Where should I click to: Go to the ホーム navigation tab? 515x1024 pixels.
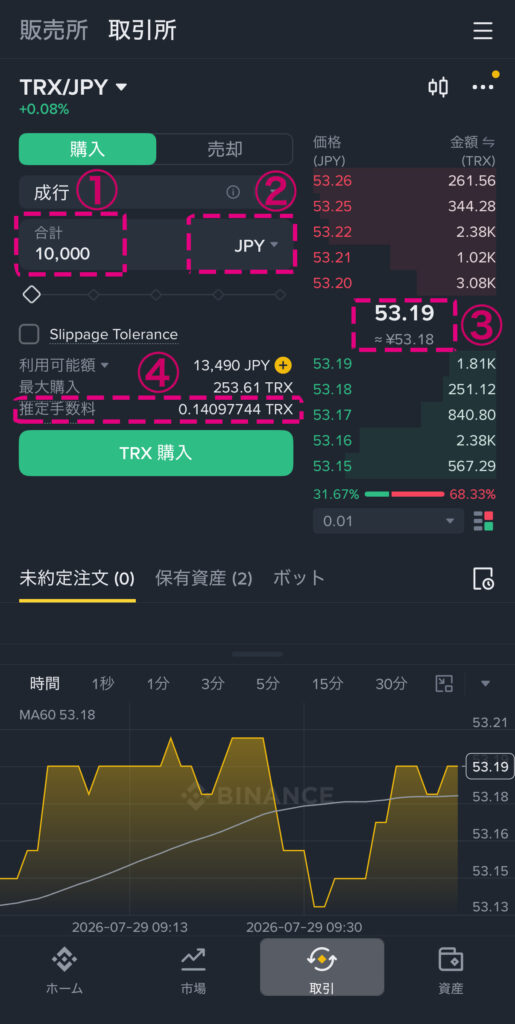(64, 972)
